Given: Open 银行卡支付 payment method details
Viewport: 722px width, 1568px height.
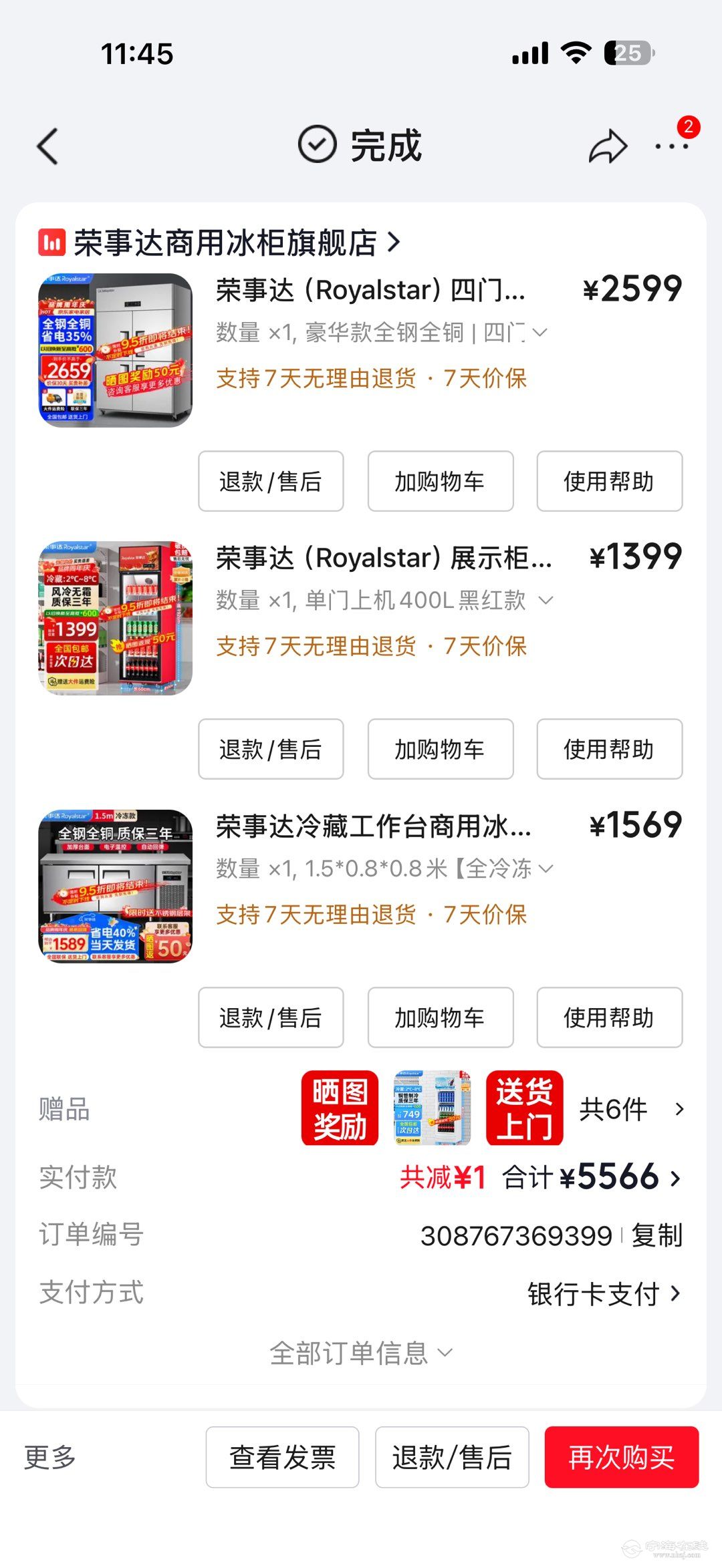Looking at the screenshot, I should point(604,1293).
